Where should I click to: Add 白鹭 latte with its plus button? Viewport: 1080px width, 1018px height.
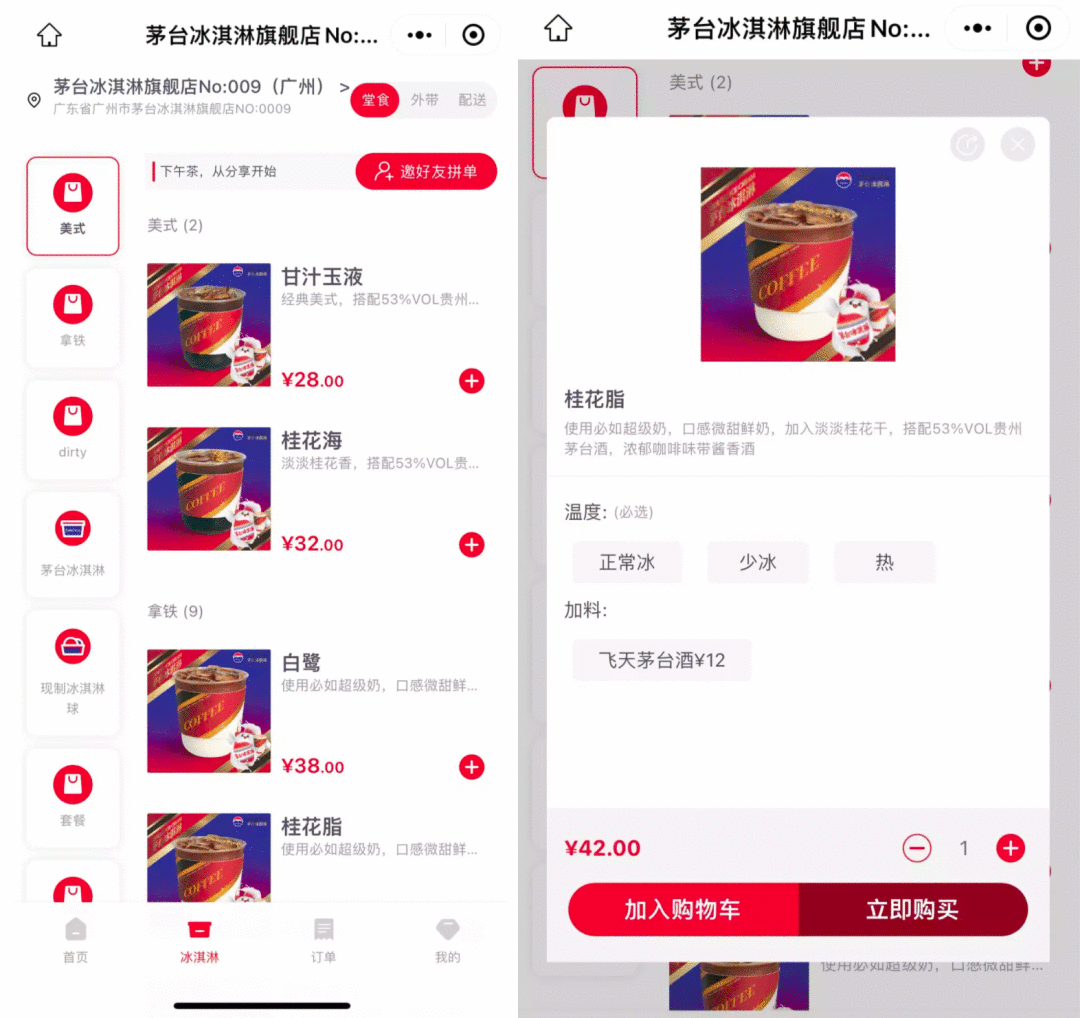coord(471,767)
